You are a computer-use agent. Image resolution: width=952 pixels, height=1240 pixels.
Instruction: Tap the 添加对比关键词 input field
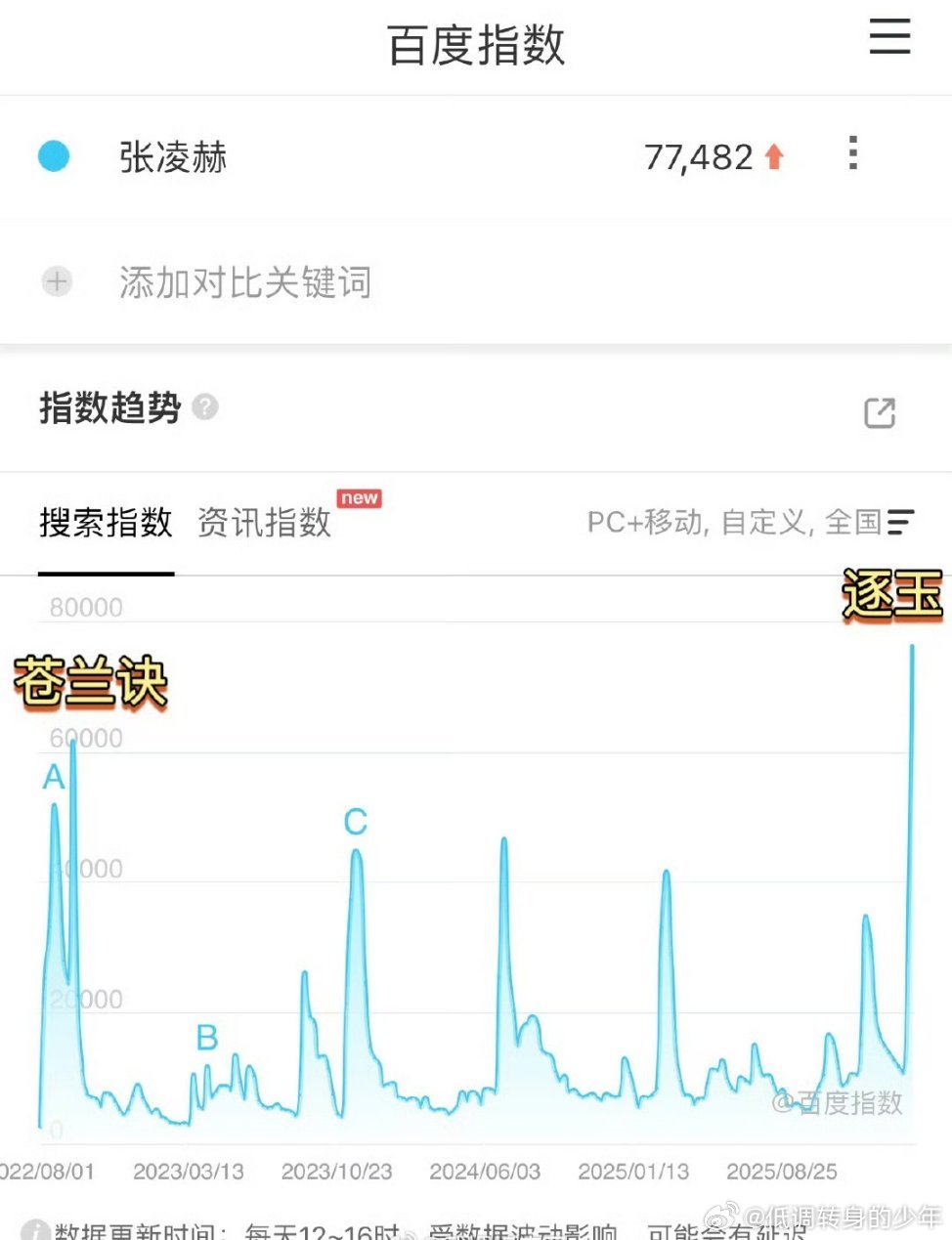[x=243, y=282]
